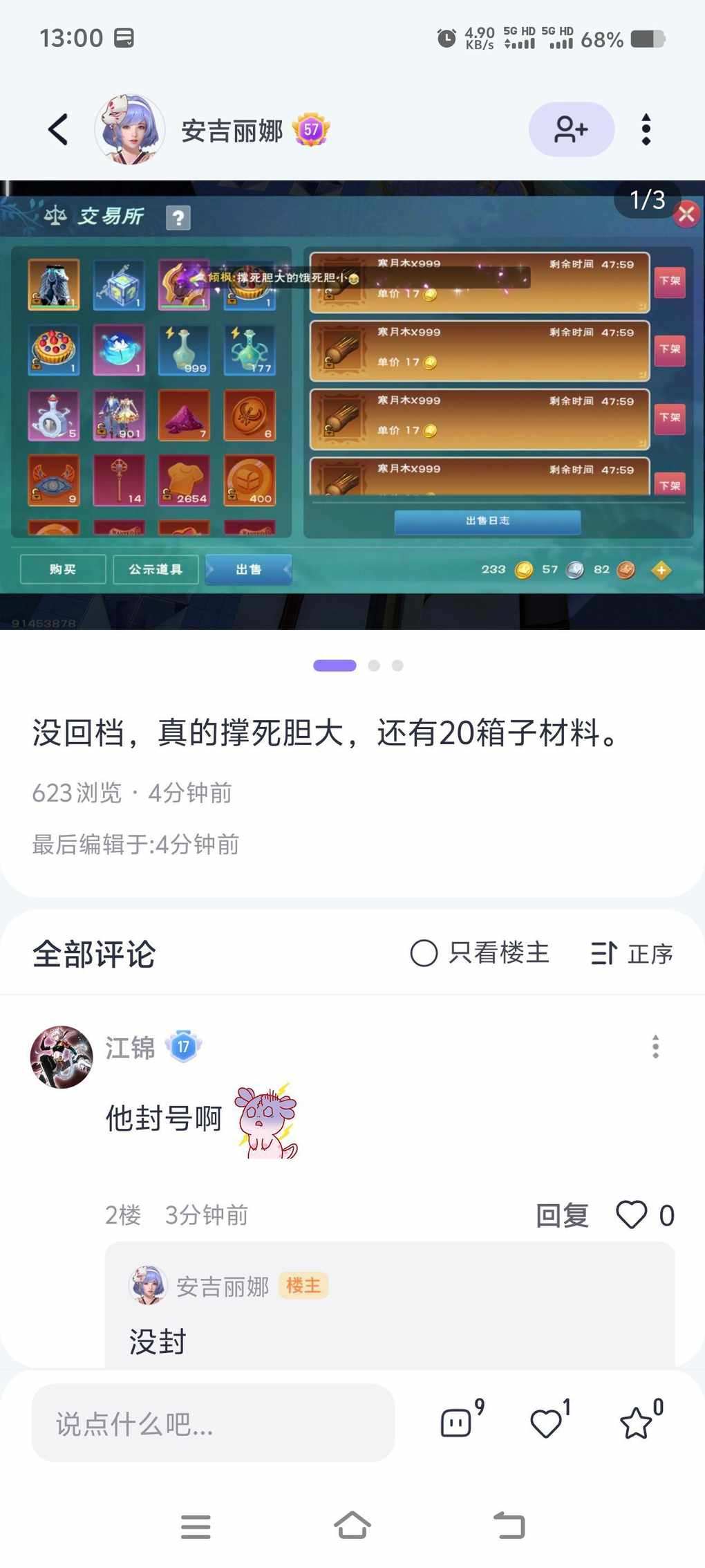This screenshot has height=1568, width=705.
Task: Jump to the comments with the comment icon
Action: (x=456, y=1423)
